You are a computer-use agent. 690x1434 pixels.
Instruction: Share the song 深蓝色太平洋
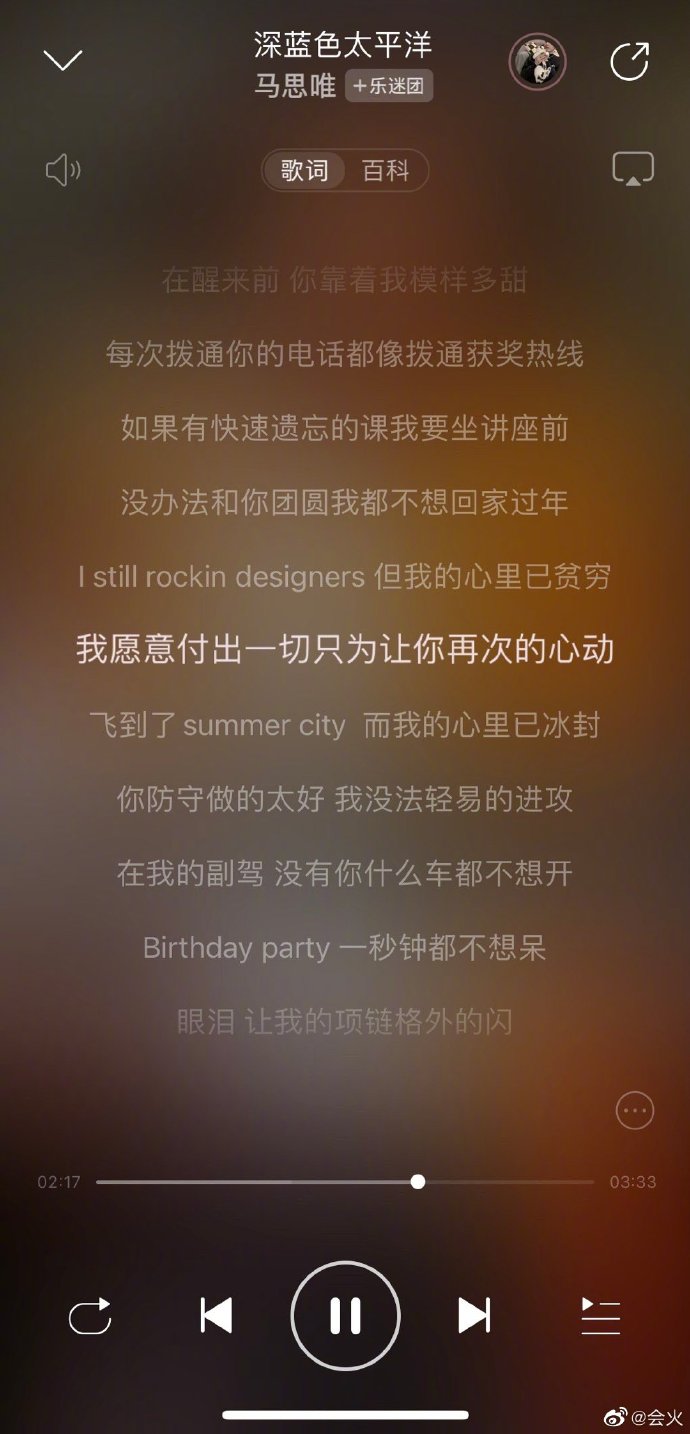click(x=630, y=62)
